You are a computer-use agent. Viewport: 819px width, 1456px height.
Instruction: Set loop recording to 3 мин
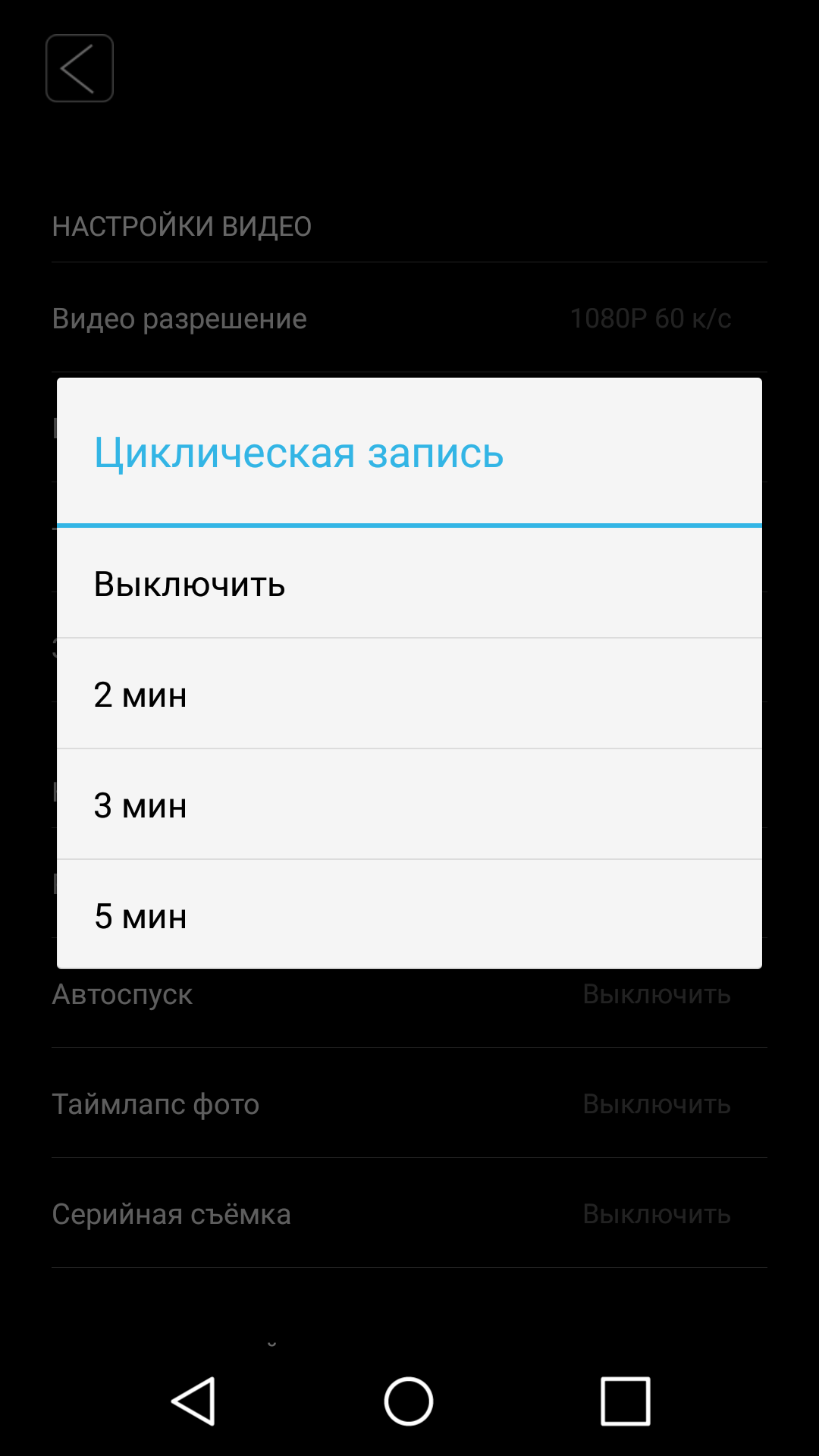pos(409,805)
